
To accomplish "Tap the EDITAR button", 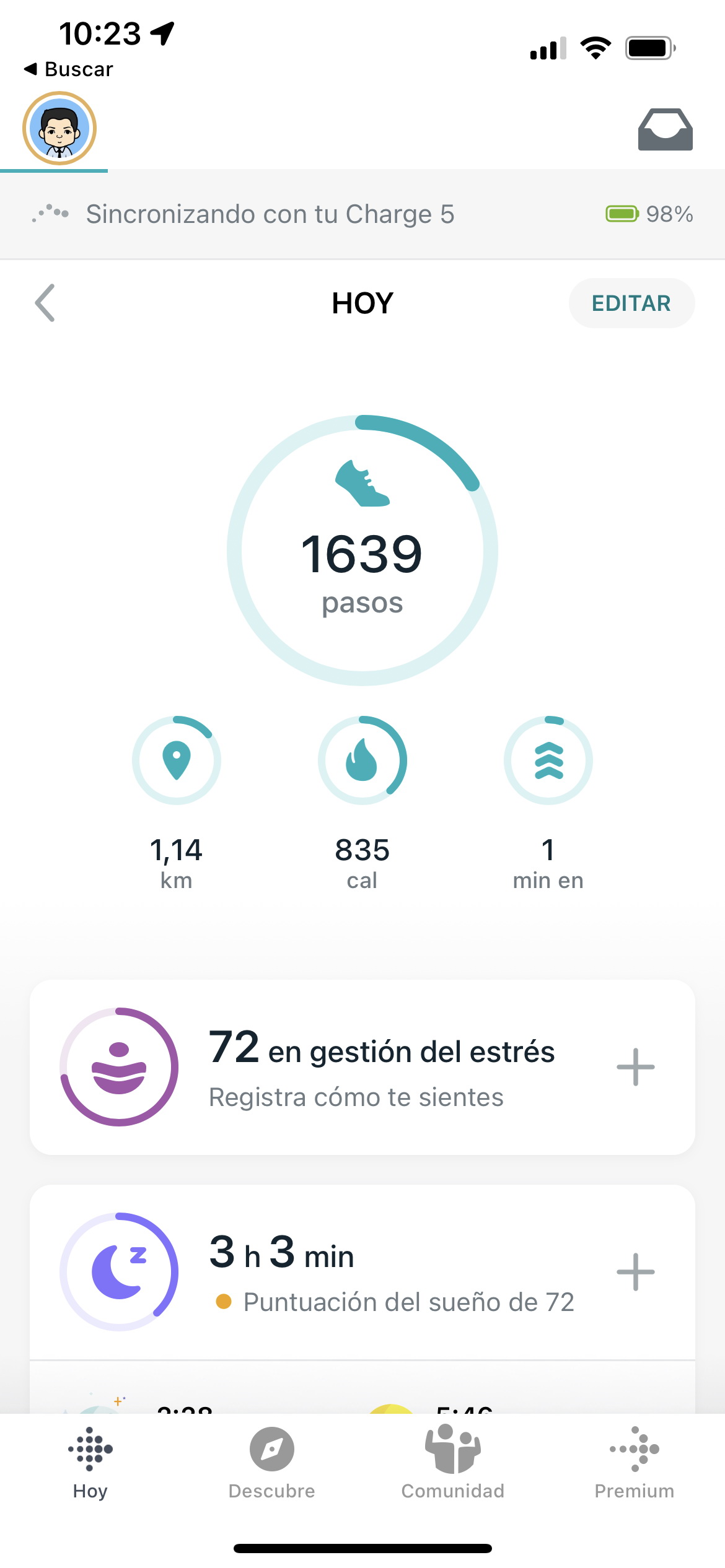I will (631, 303).
